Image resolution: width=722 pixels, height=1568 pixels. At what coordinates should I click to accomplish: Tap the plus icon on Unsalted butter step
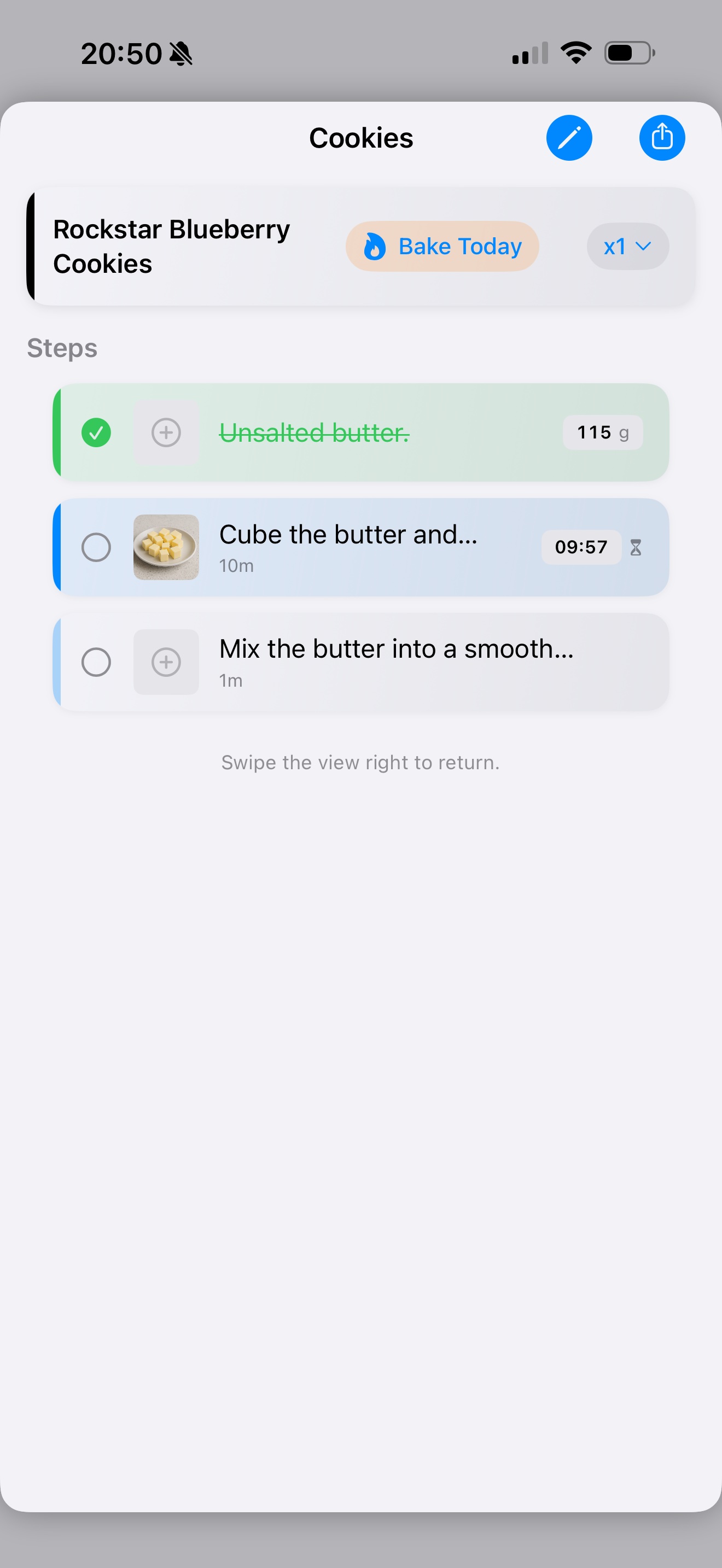(x=166, y=433)
